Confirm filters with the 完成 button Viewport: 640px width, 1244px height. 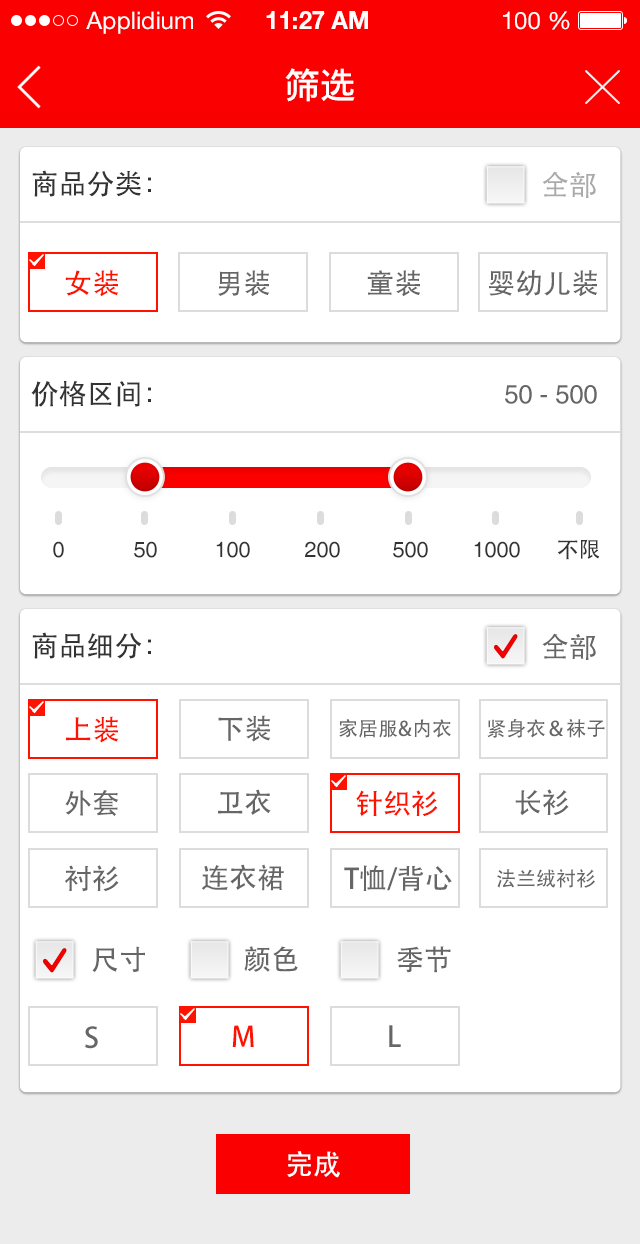point(313,1164)
